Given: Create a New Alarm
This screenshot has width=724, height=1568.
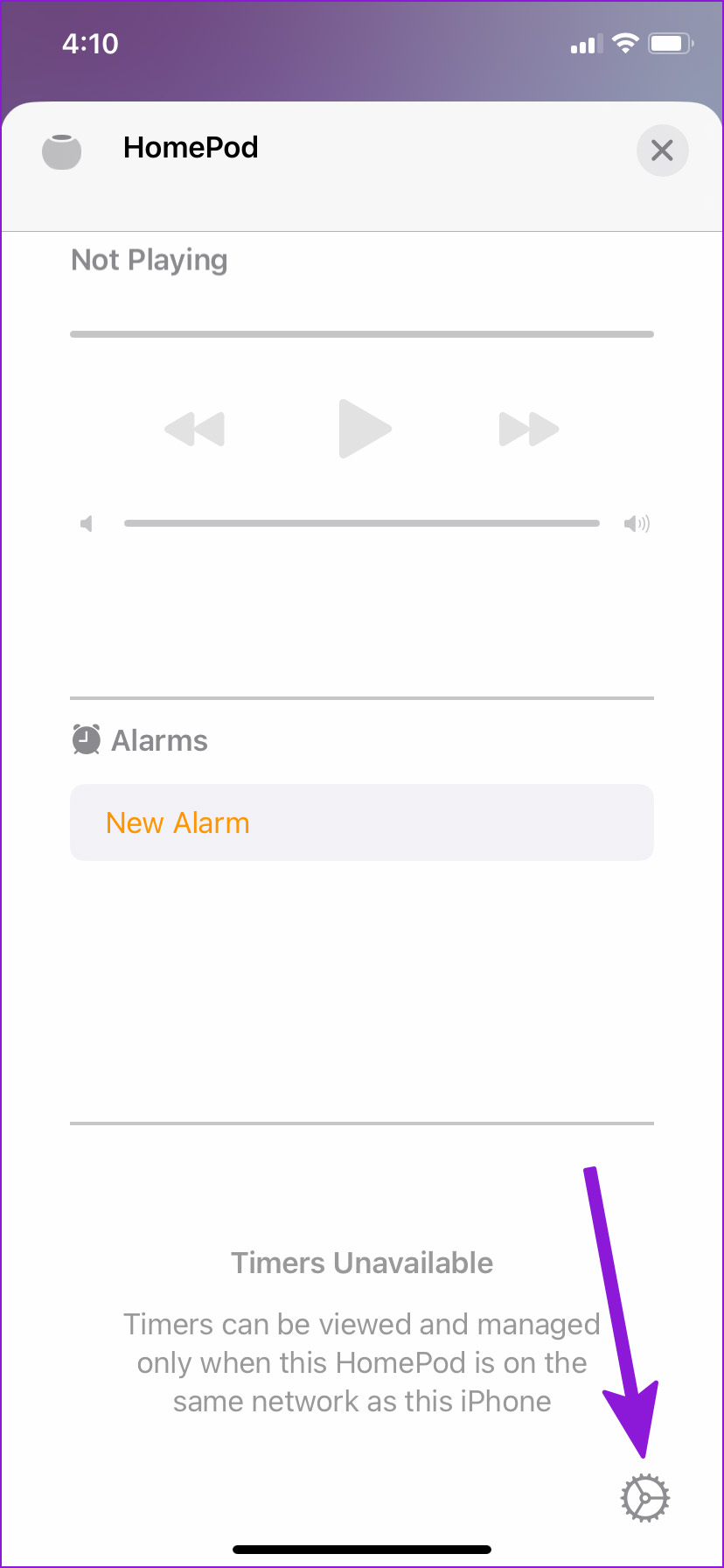Looking at the screenshot, I should point(362,822).
